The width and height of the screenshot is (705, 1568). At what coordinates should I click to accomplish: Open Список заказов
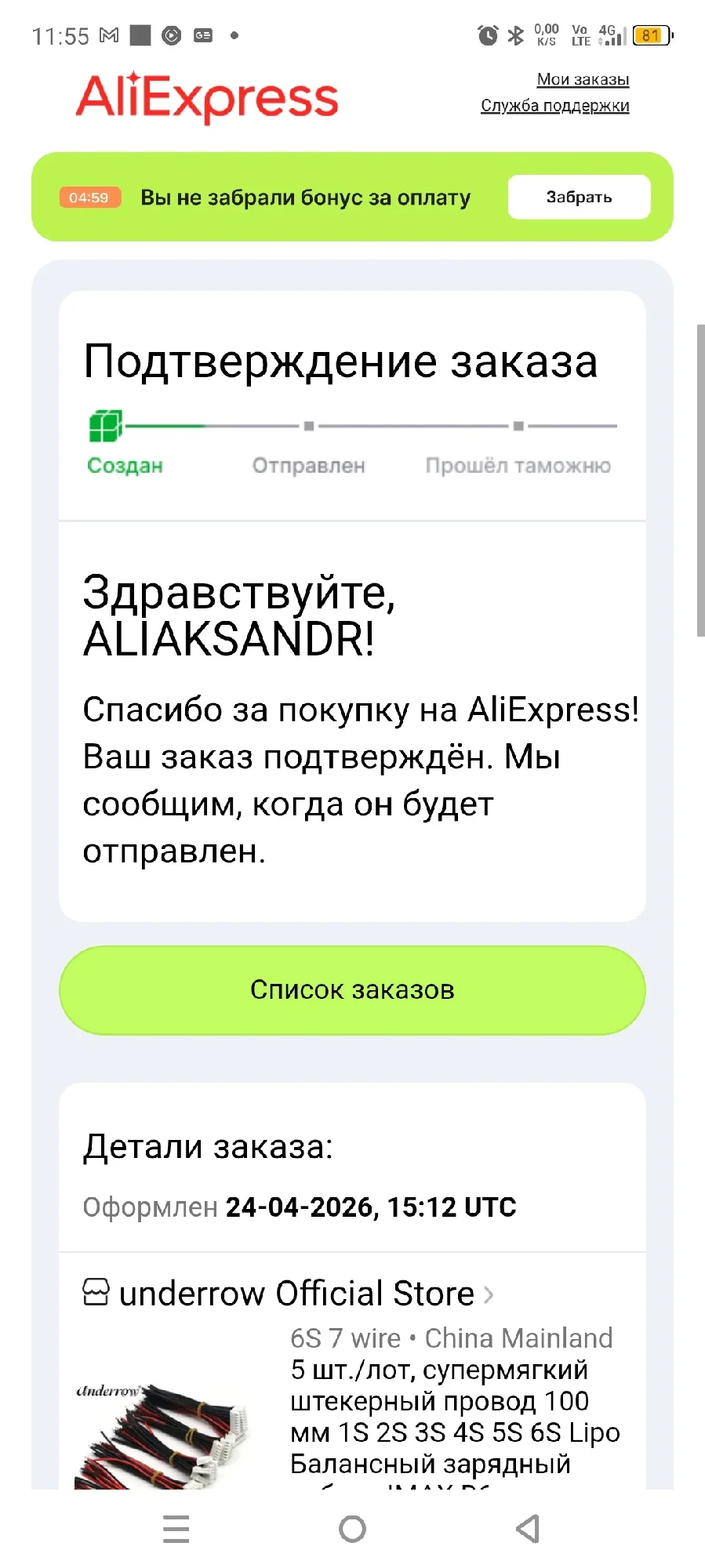[x=352, y=990]
